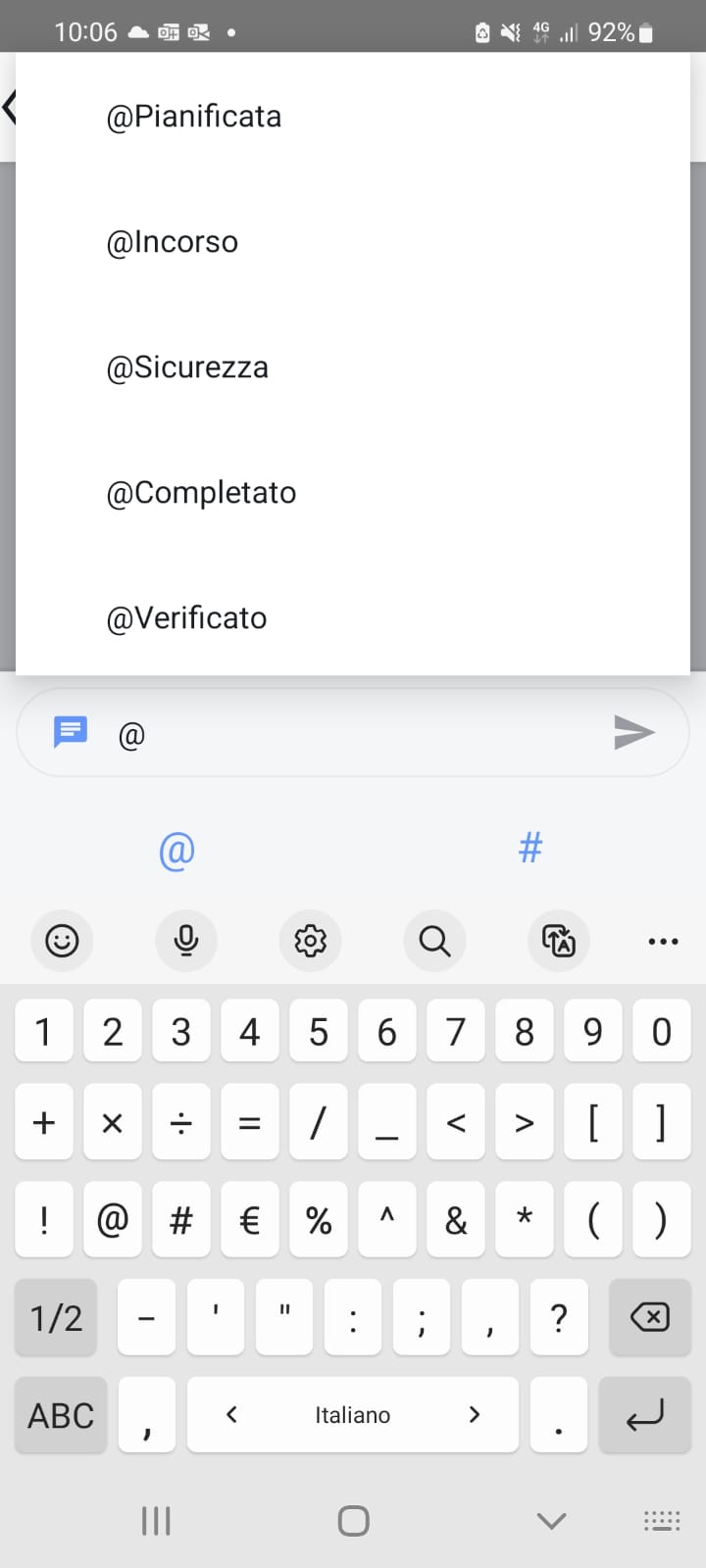Select the @Pianificata suggestion

[194, 117]
